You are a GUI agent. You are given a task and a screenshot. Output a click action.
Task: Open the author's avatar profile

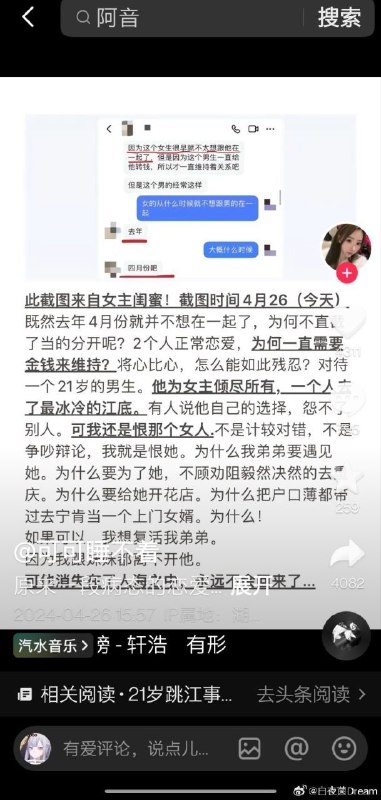click(x=346, y=247)
